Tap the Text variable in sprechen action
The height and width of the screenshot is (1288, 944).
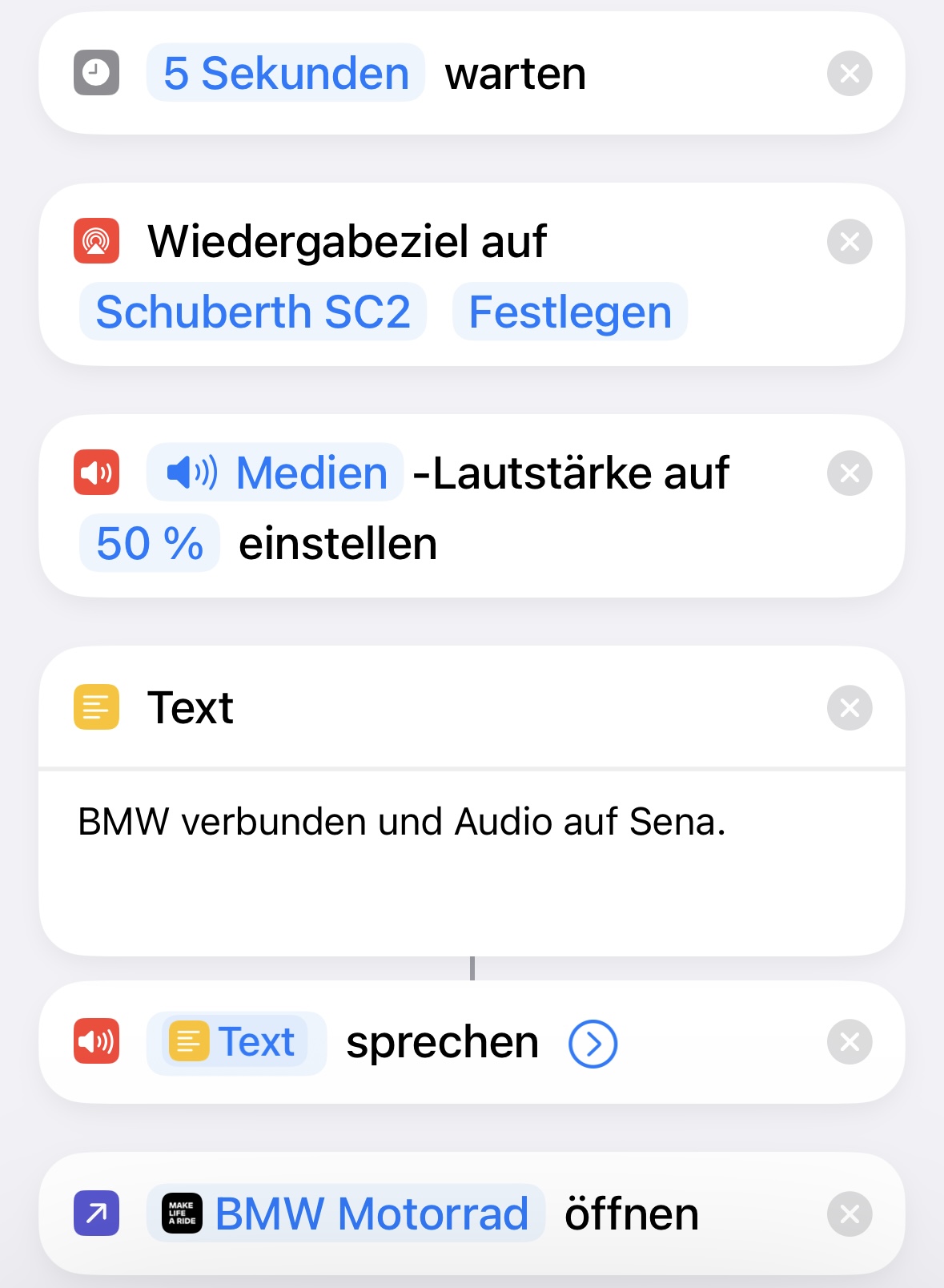(235, 1042)
